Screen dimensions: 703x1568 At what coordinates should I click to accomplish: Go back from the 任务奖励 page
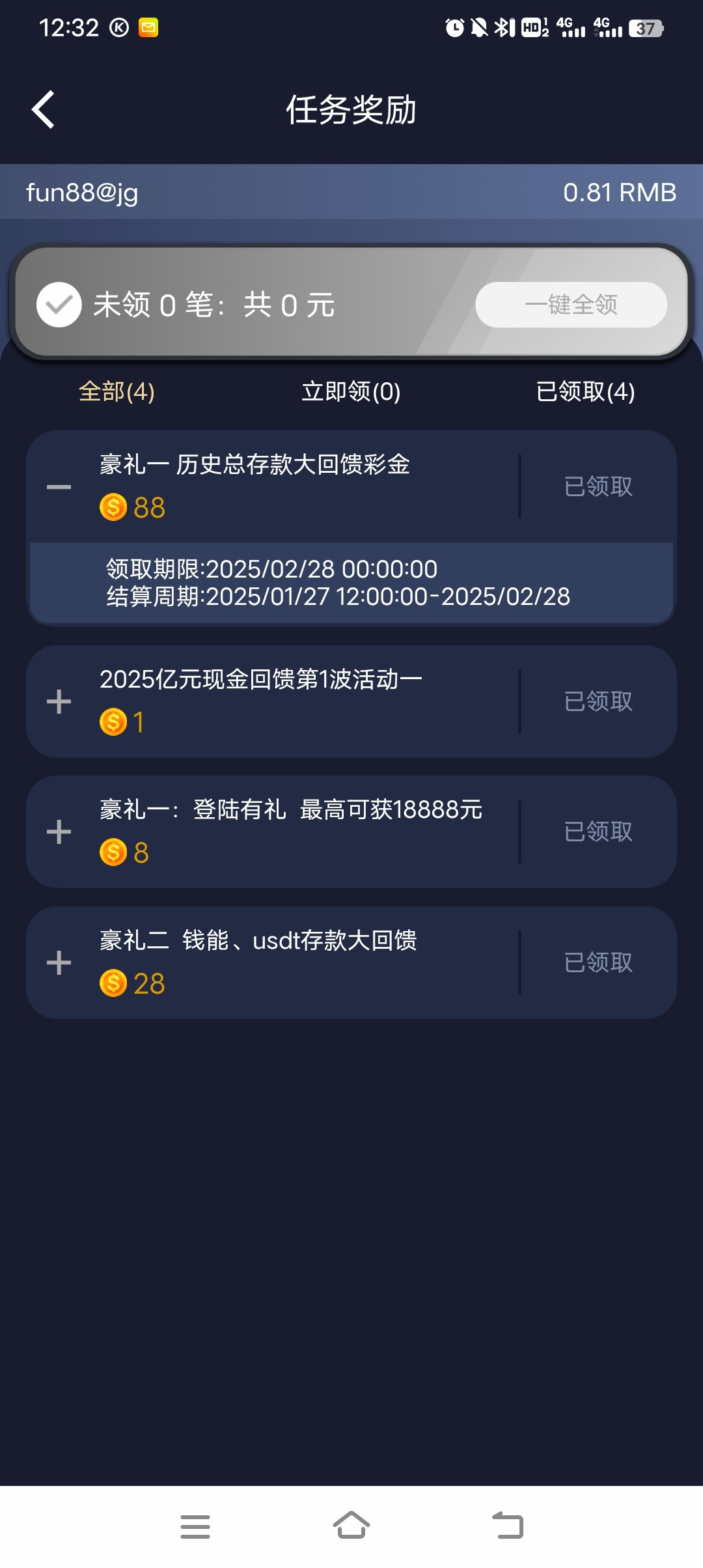[44, 109]
